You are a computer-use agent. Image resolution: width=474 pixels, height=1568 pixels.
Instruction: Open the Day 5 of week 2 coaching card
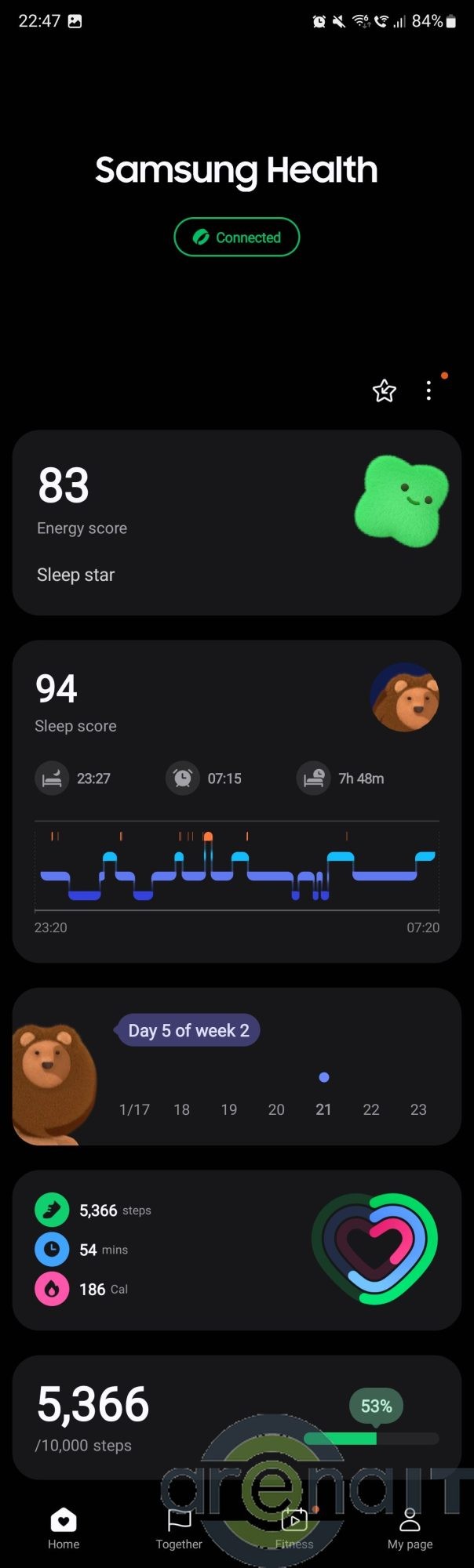pos(235,1066)
